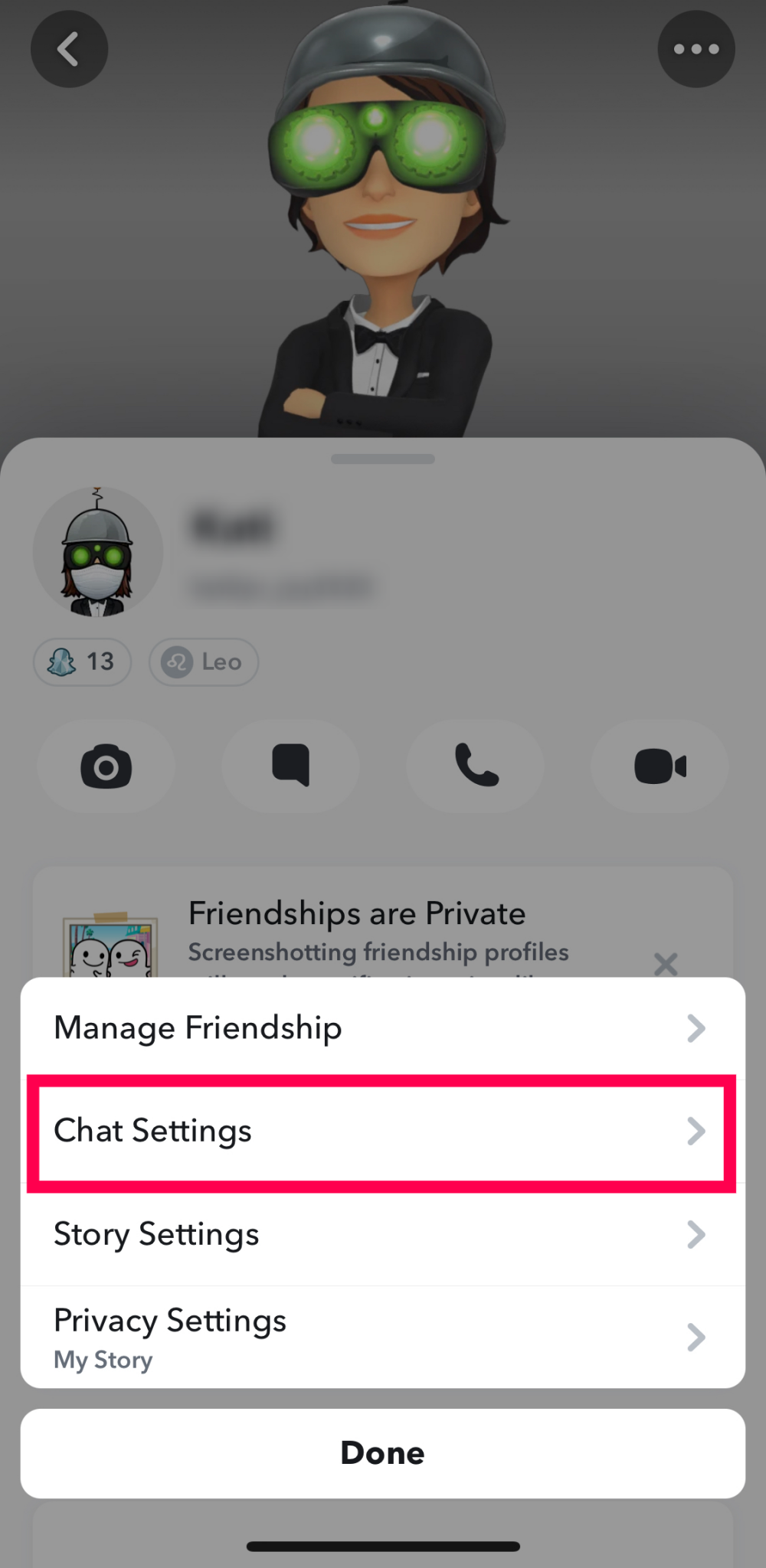The width and height of the screenshot is (766, 1568).
Task: Start a voice call
Action: pyautogui.click(x=476, y=766)
